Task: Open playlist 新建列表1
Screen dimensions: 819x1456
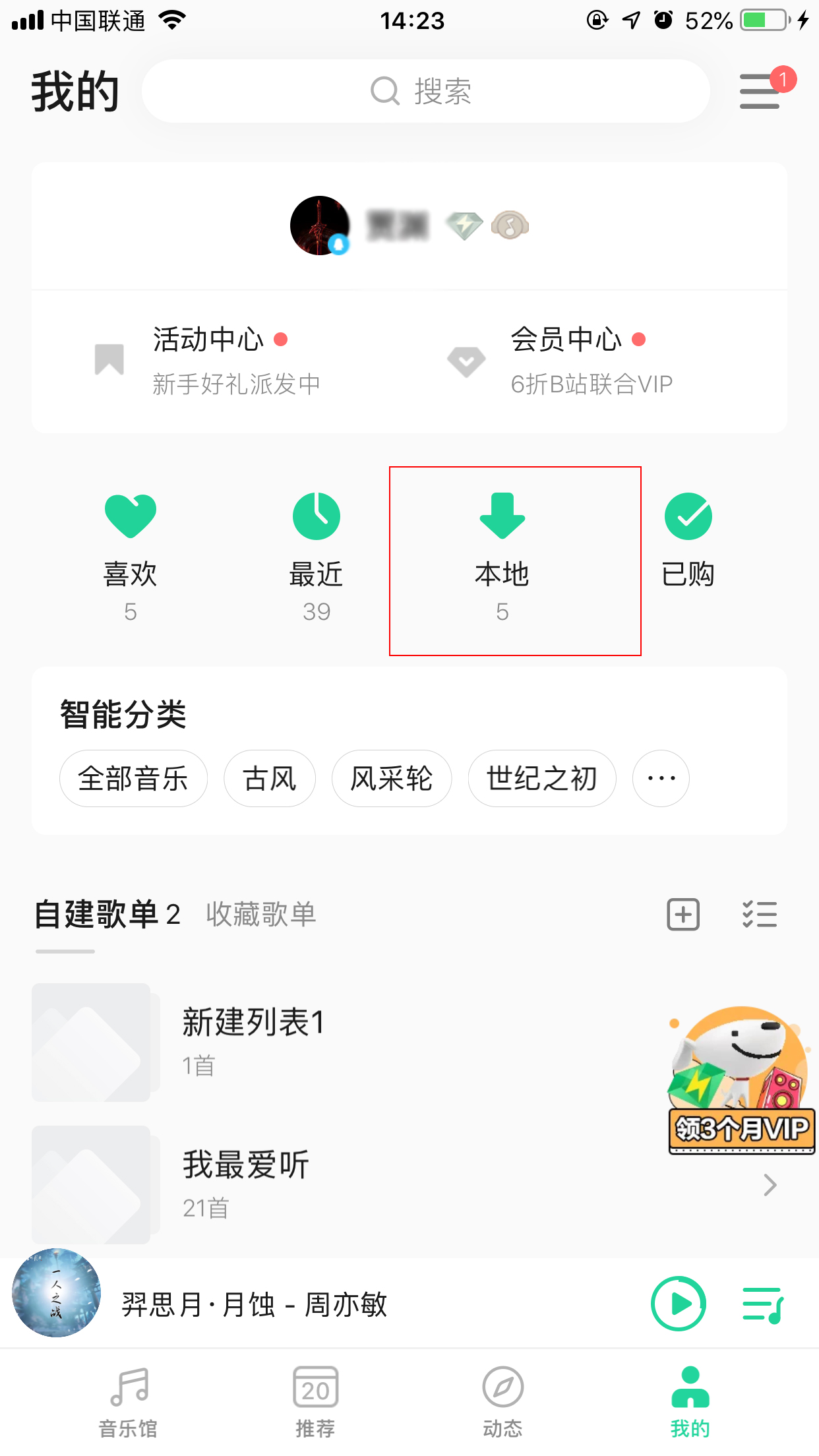Action: click(253, 1023)
